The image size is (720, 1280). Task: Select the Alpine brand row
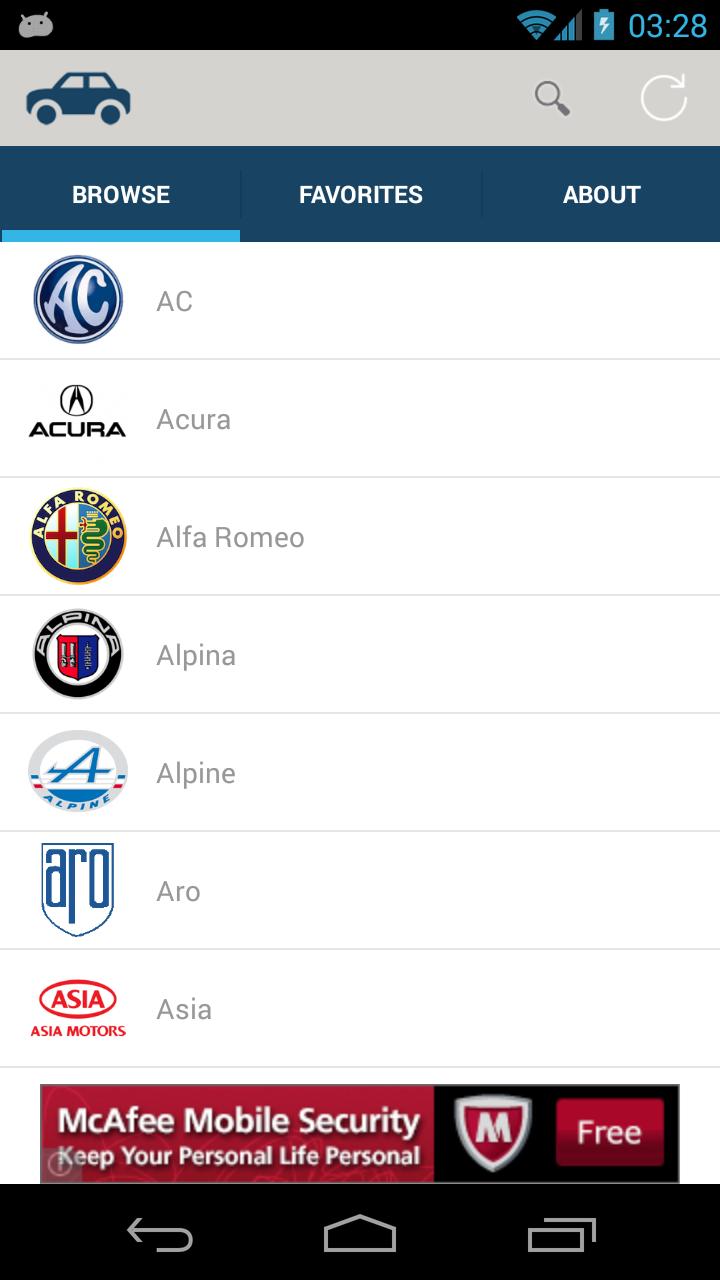coord(360,773)
